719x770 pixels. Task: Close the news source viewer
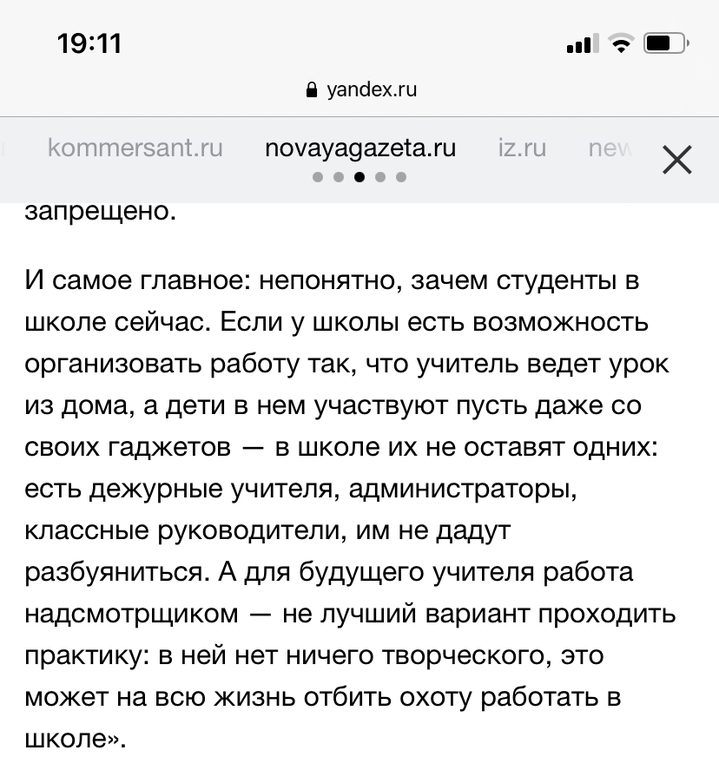(677, 160)
